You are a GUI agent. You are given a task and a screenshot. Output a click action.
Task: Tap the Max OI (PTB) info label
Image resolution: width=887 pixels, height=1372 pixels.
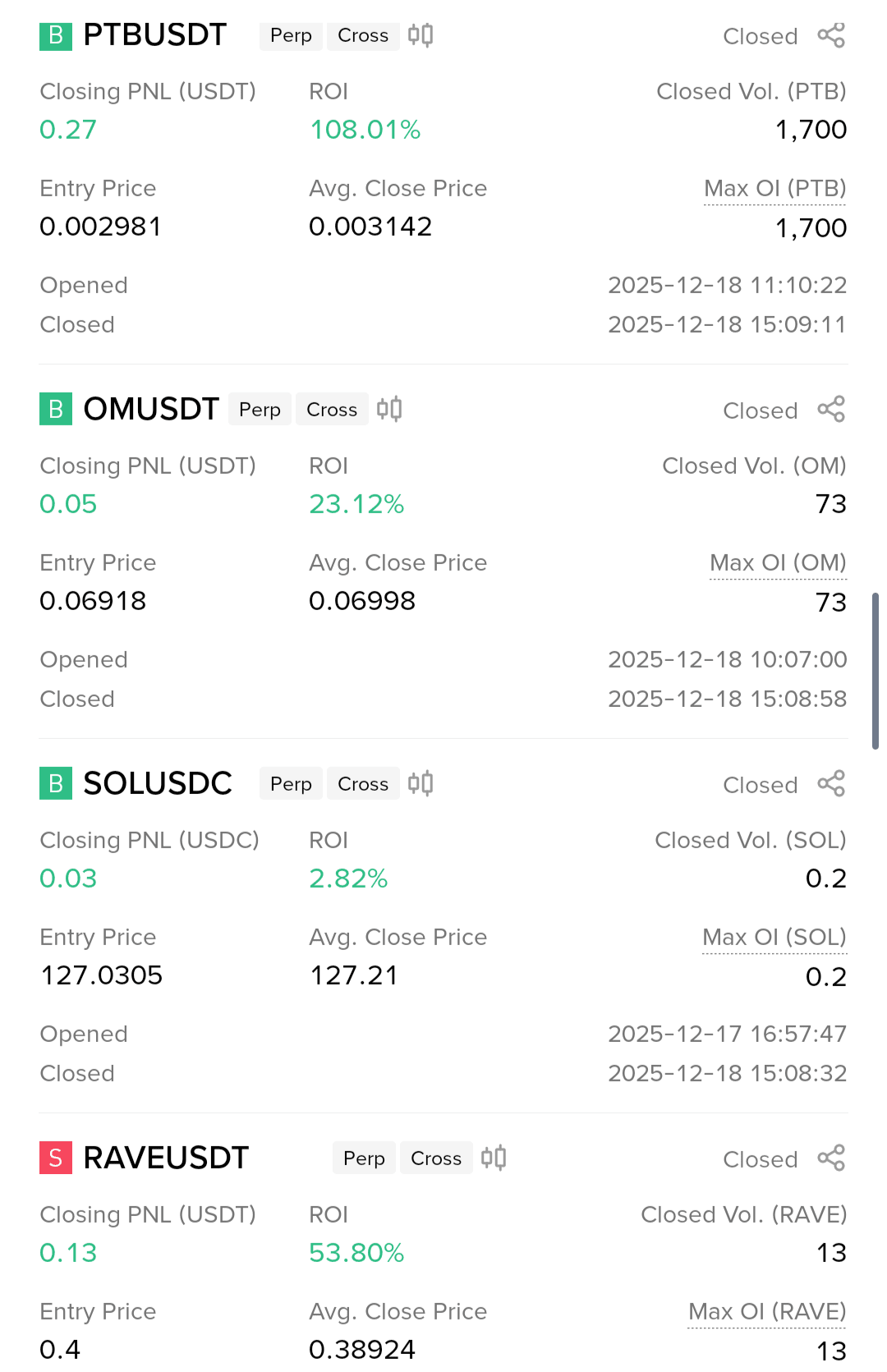[774, 189]
